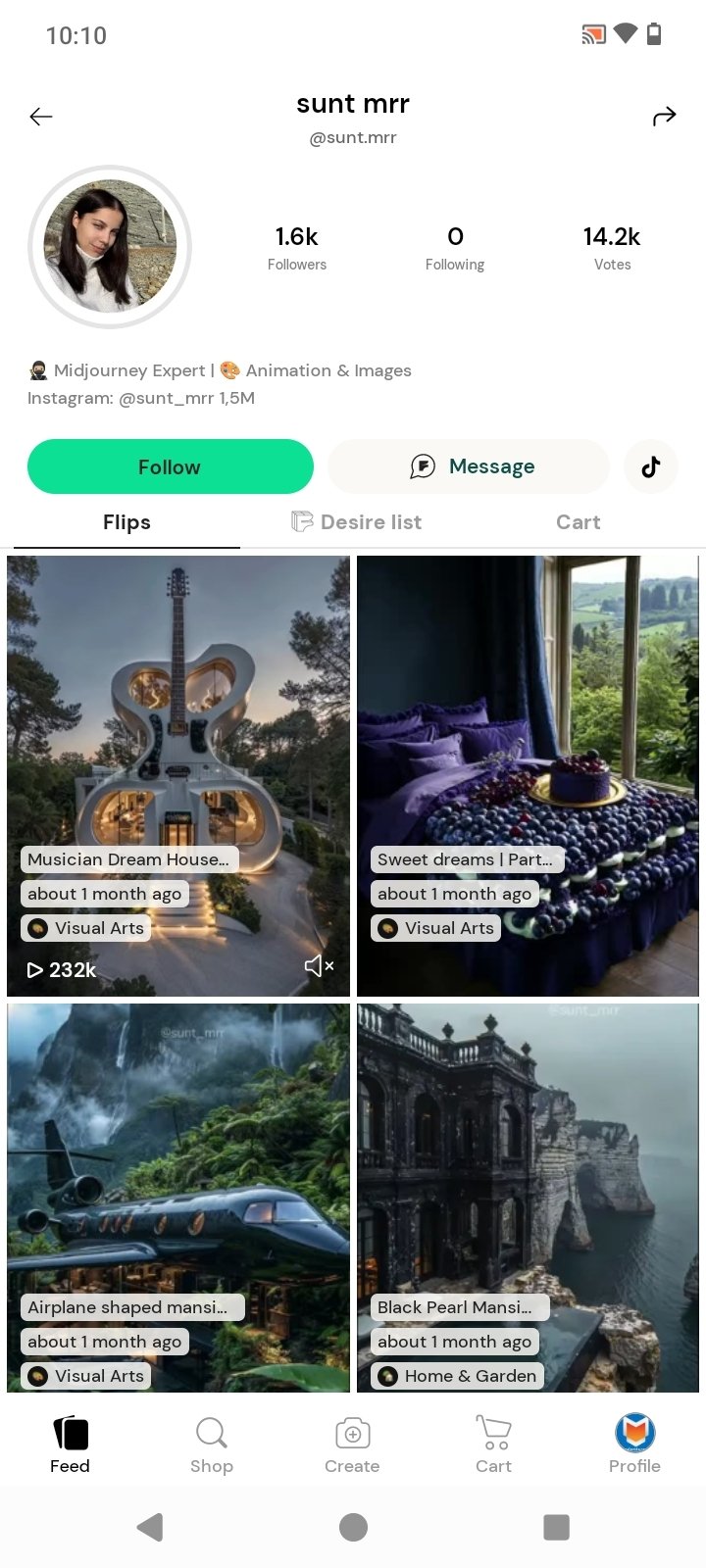Go back using the top-left arrow
Viewport: 706px width, 1568px height.
click(x=41, y=117)
